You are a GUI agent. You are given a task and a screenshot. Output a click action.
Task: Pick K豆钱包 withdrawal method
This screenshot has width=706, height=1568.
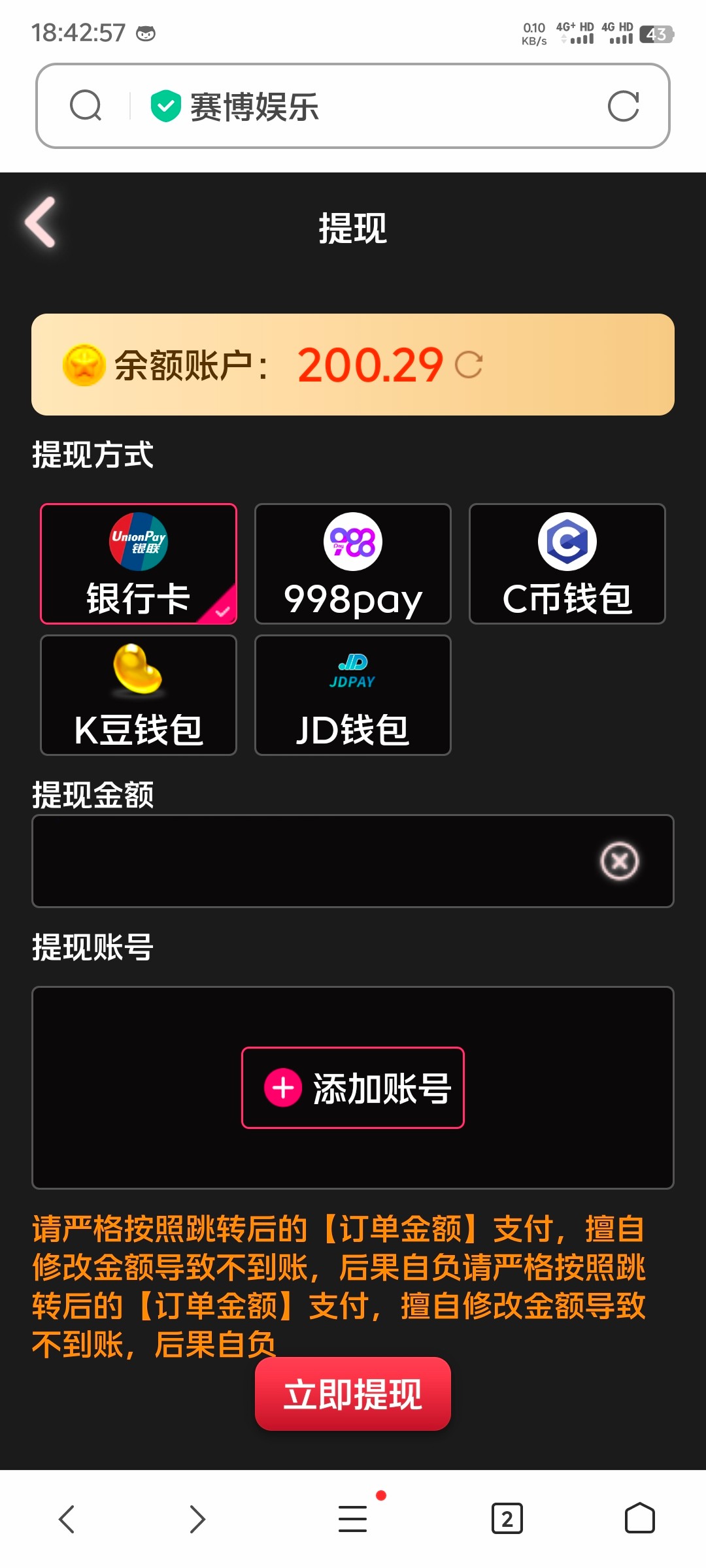(139, 695)
